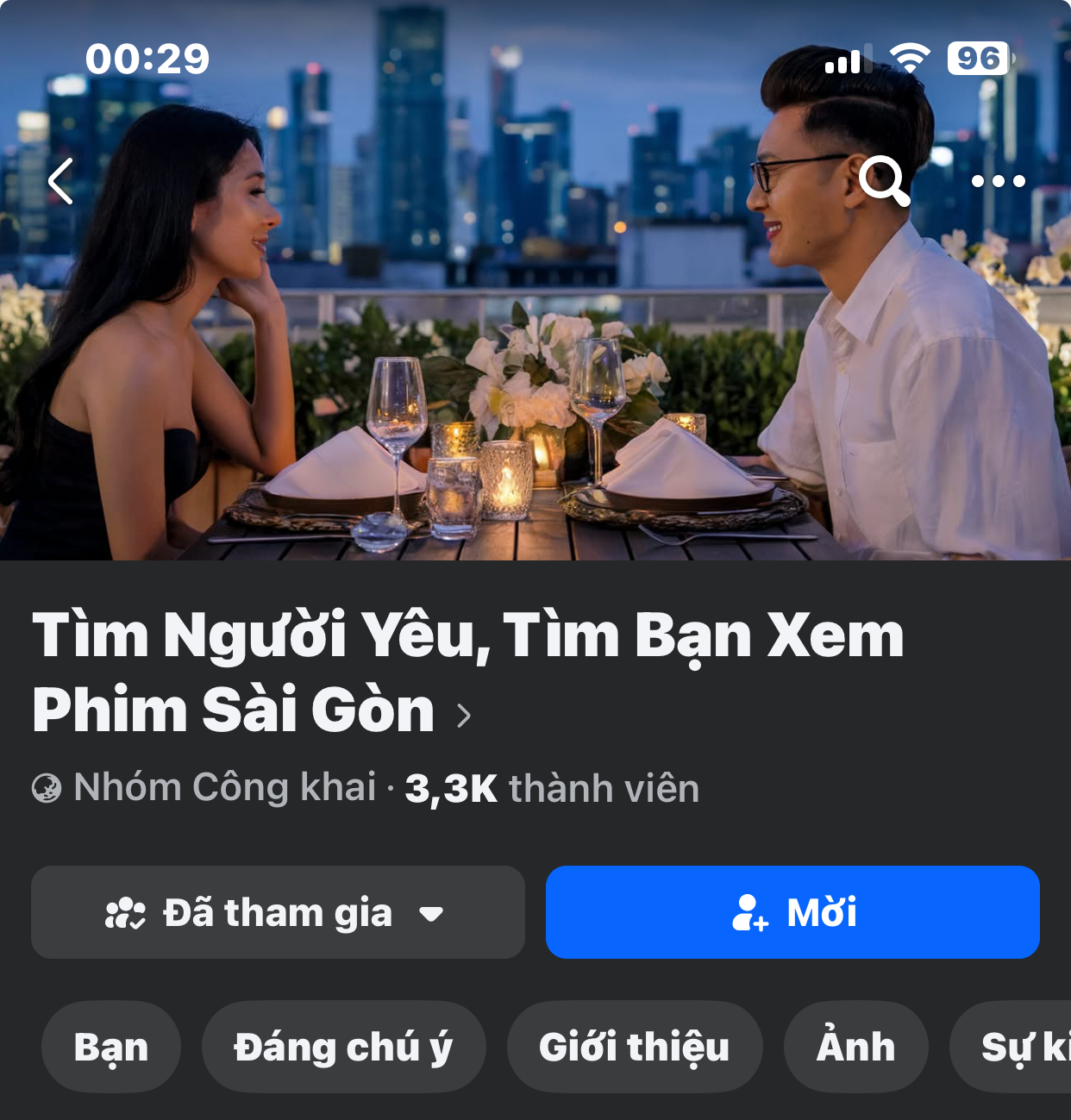Viewport: 1071px width, 1120px height.
Task: Switch to the Bạn chip
Action: [111, 1047]
